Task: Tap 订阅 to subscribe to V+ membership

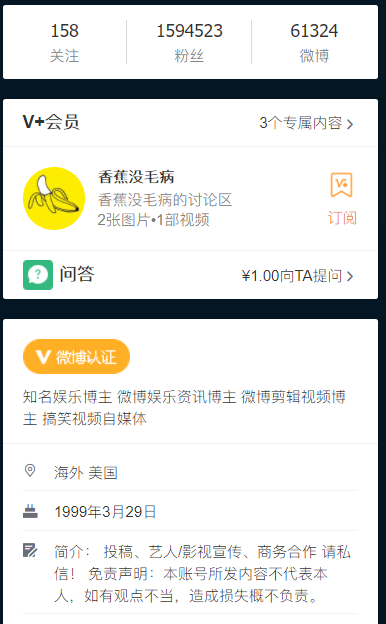Action: pyautogui.click(x=342, y=199)
